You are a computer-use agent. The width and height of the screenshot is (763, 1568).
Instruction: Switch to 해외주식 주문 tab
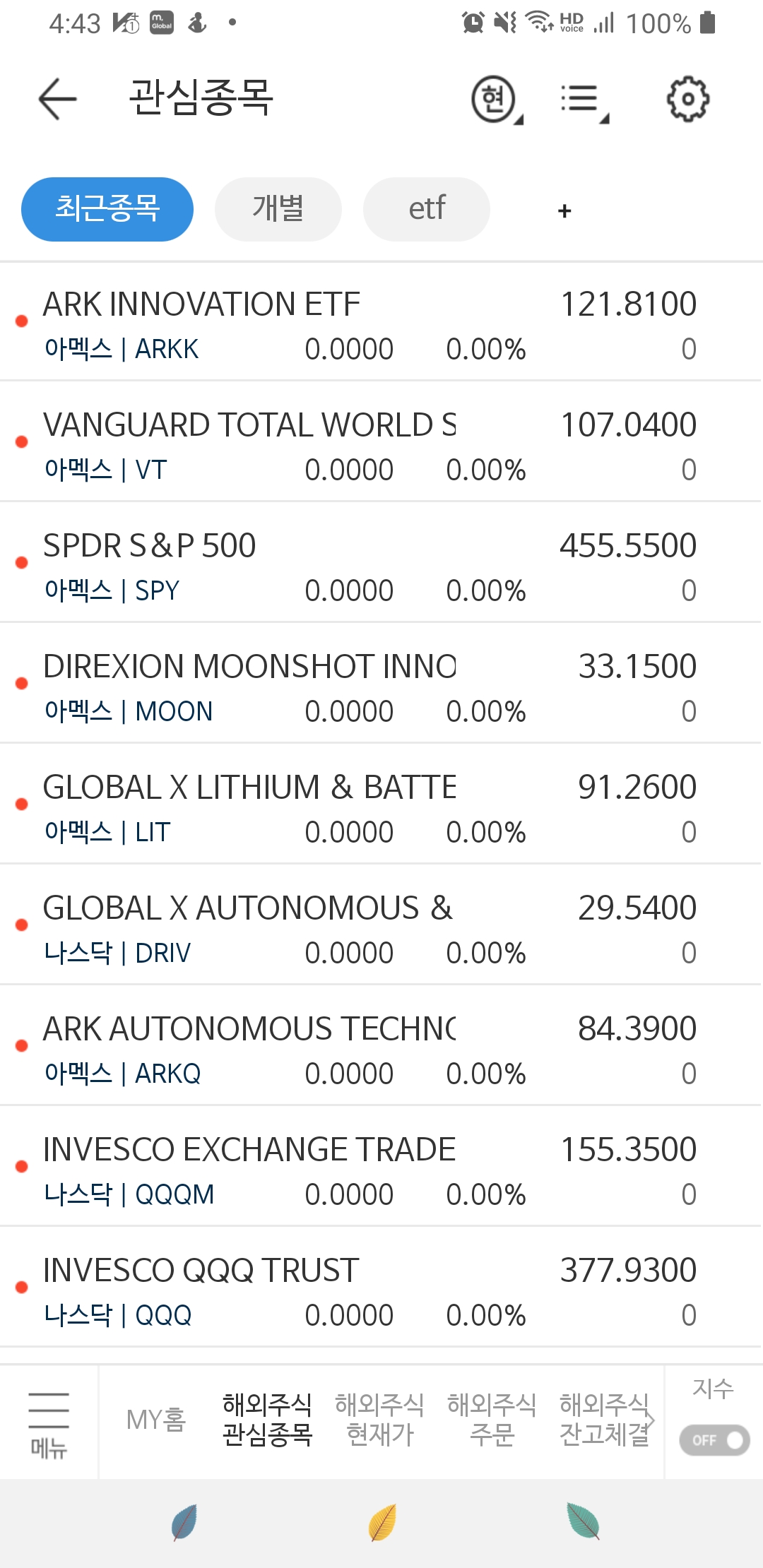pos(492,1420)
